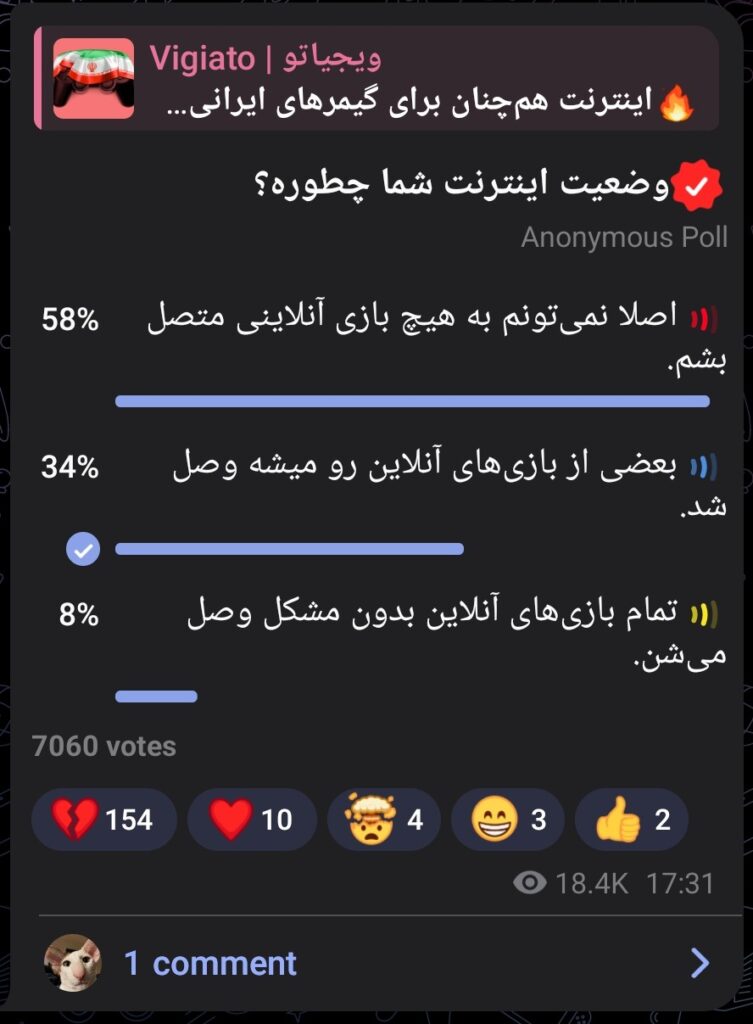The width and height of the screenshot is (753, 1024).
Task: React with the grinning face emoji
Action: tap(507, 820)
